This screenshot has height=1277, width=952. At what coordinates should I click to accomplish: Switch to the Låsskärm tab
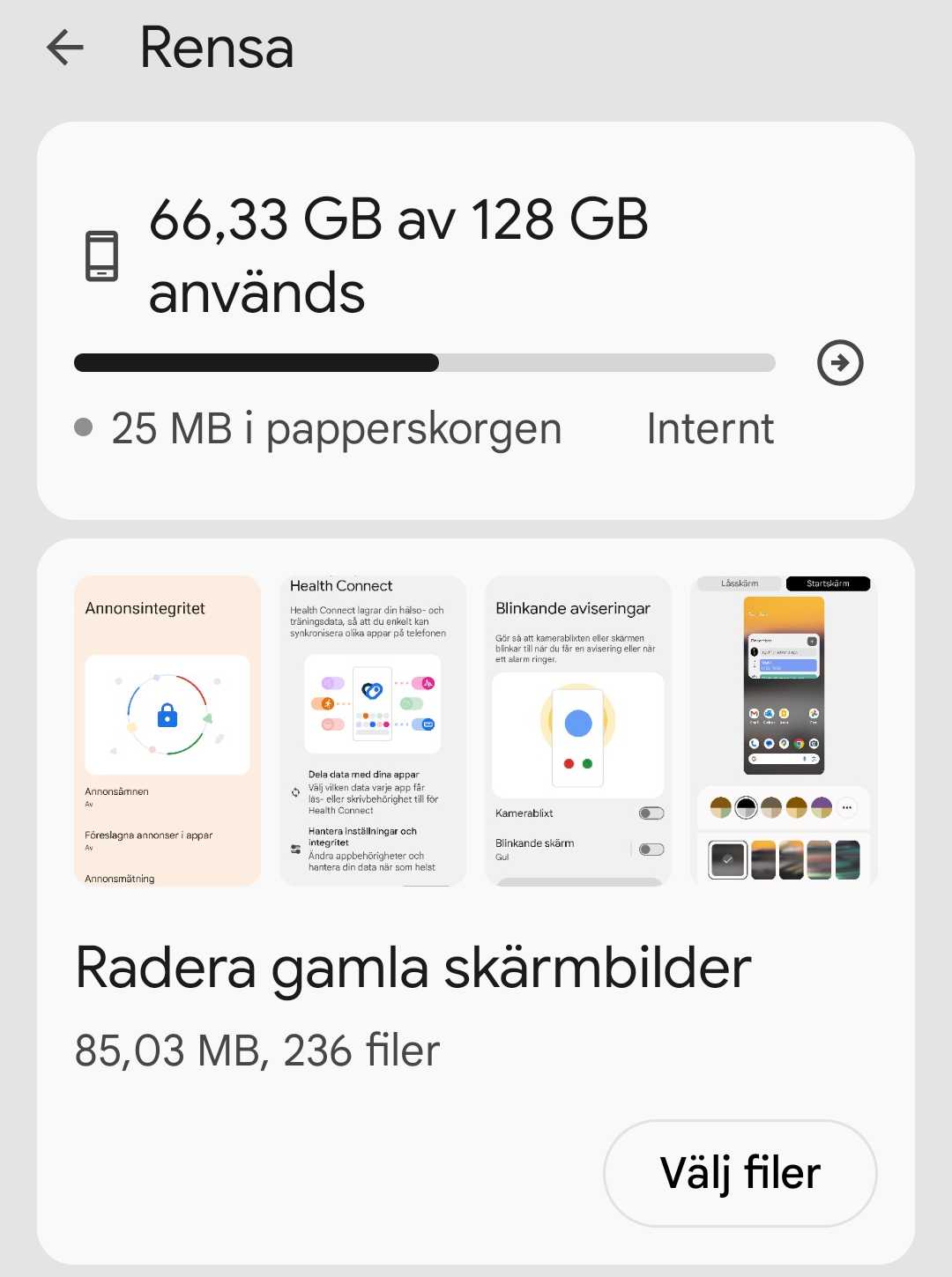tap(740, 583)
